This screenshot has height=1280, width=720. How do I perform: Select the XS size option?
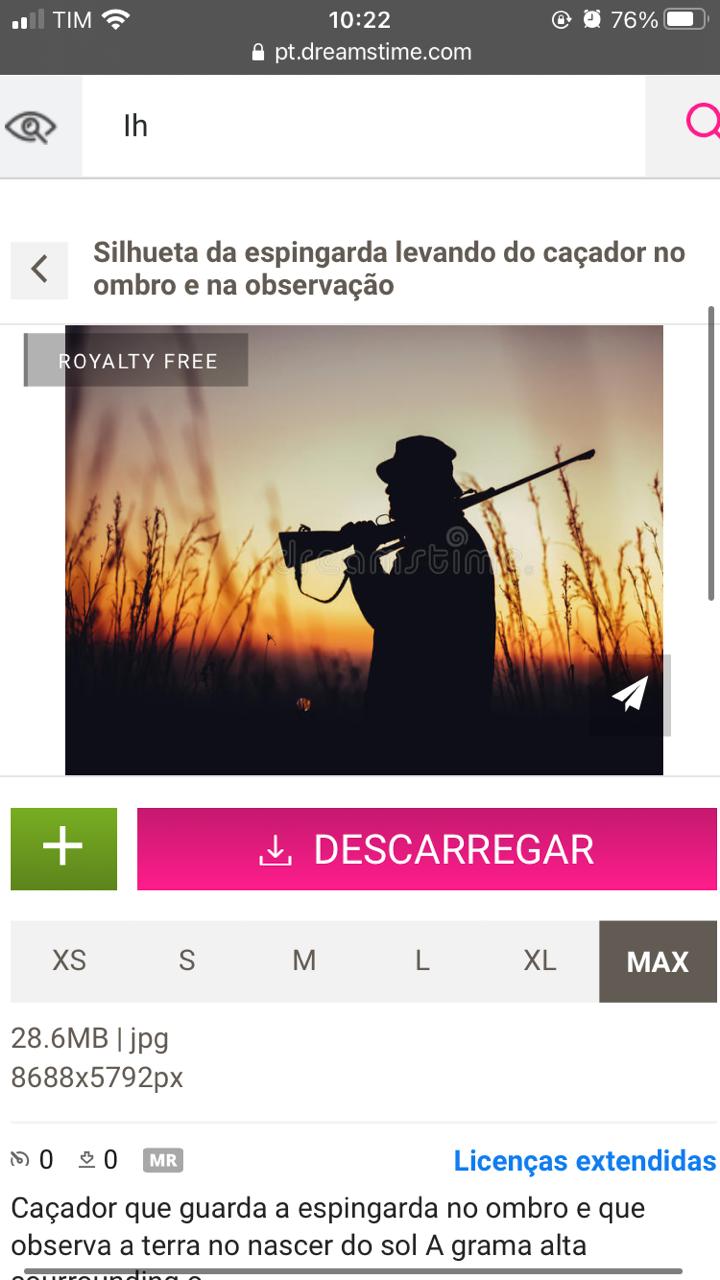coord(69,961)
